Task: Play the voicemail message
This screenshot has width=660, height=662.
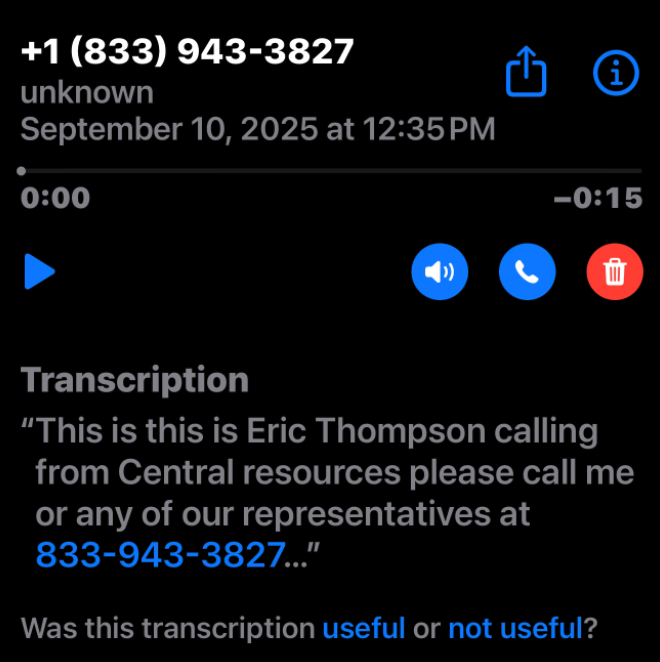Action: (x=39, y=272)
